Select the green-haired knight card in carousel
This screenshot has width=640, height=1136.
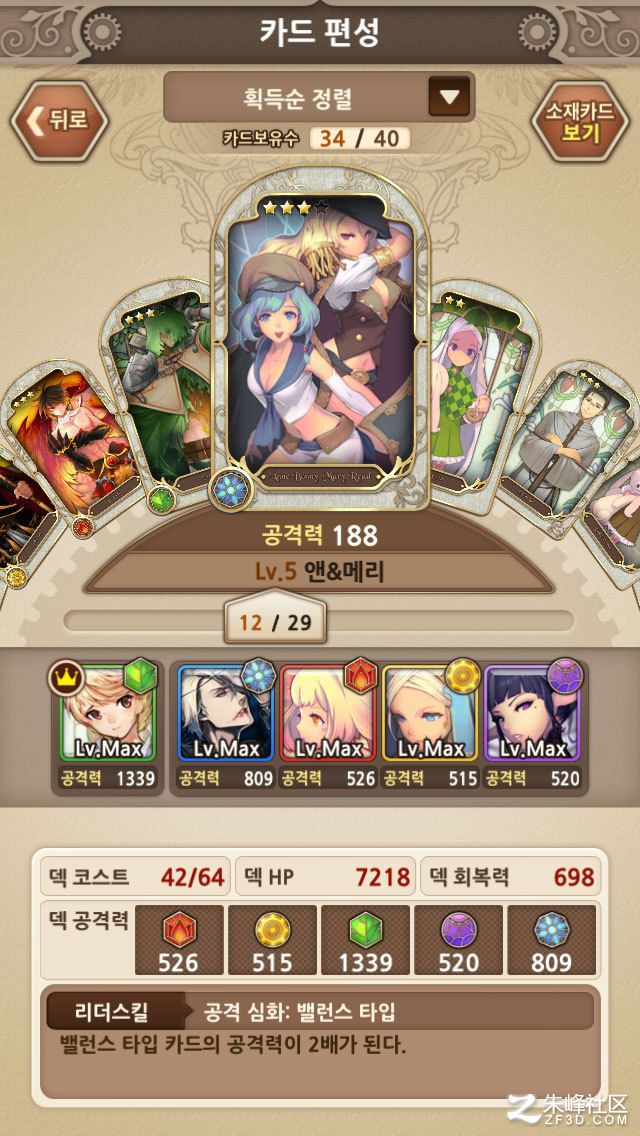165,400
